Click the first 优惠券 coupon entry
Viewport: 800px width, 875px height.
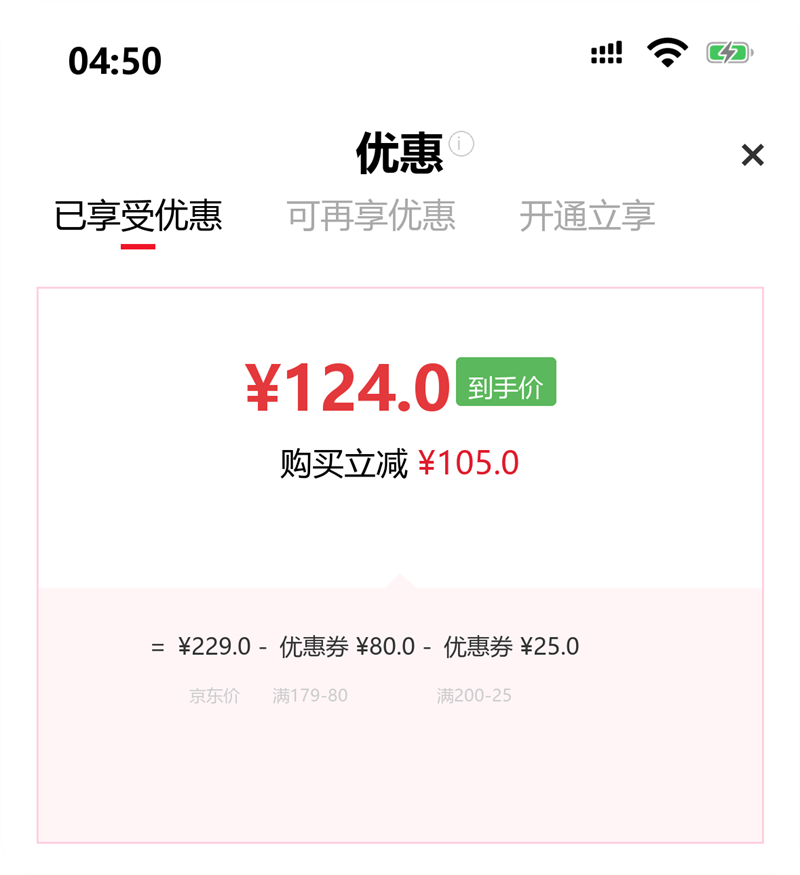pos(330,646)
